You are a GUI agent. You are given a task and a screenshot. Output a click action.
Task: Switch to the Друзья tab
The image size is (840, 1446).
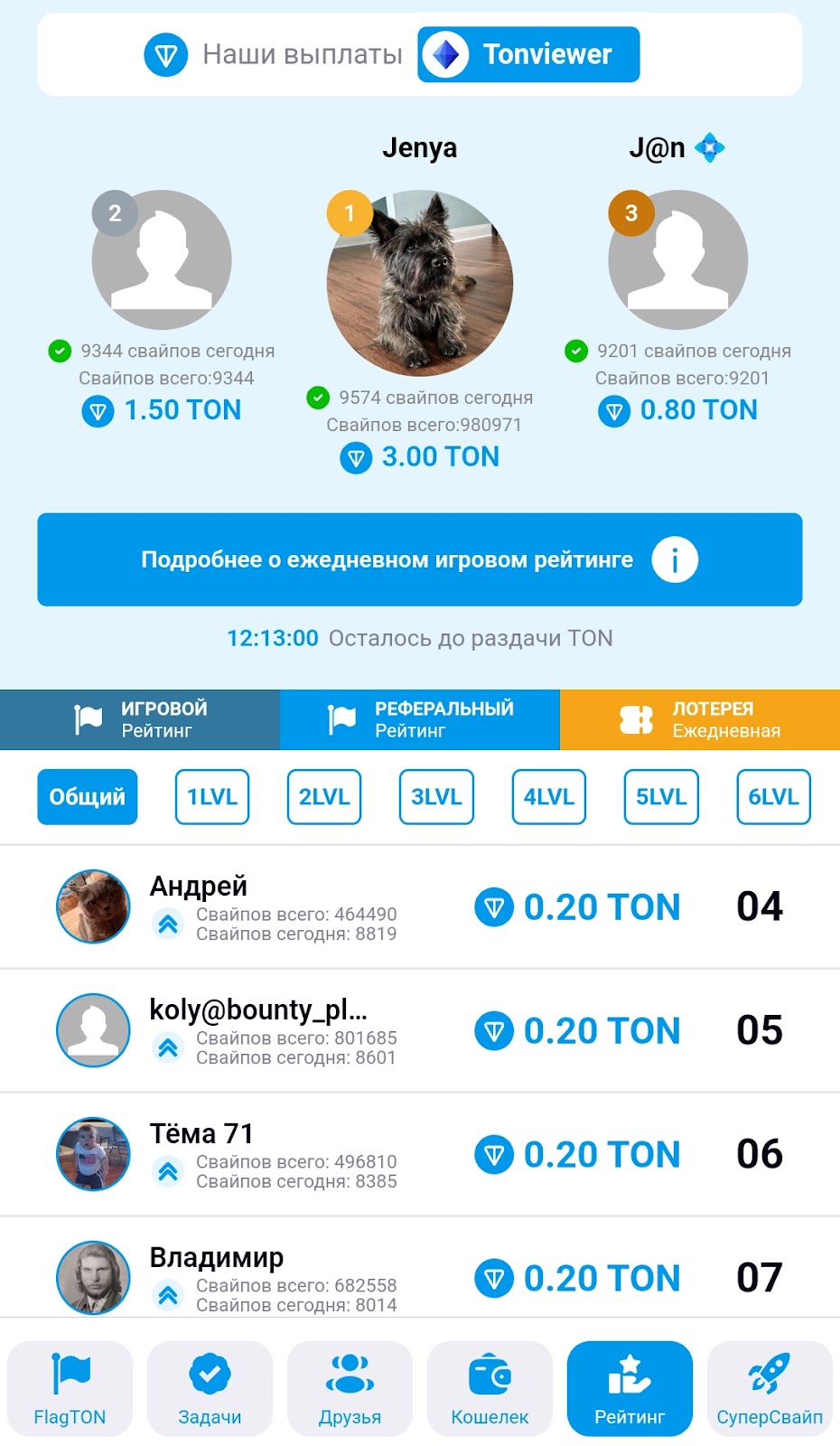click(350, 1388)
